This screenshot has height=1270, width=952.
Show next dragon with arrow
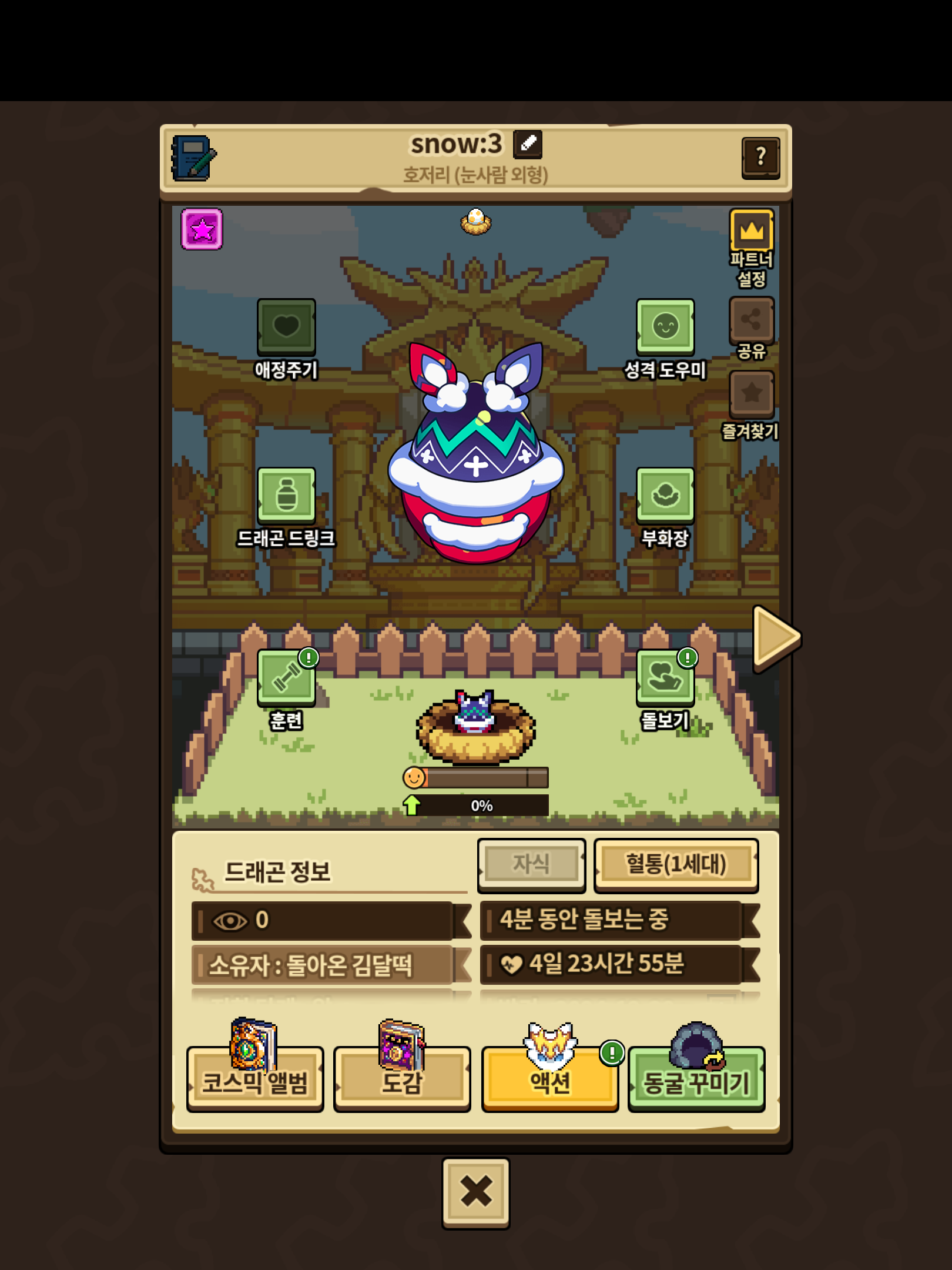[x=776, y=637]
